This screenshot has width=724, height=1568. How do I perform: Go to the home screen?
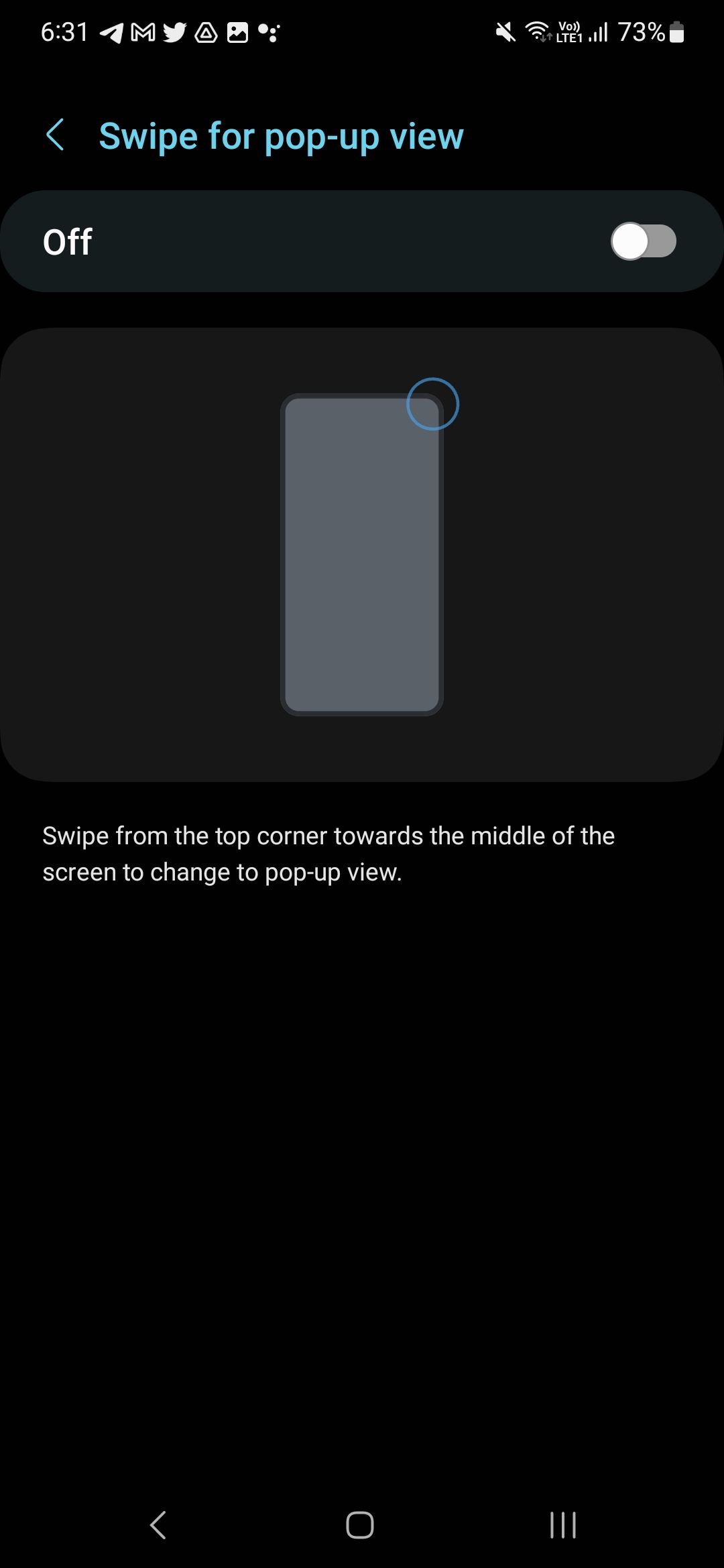pyautogui.click(x=360, y=1525)
